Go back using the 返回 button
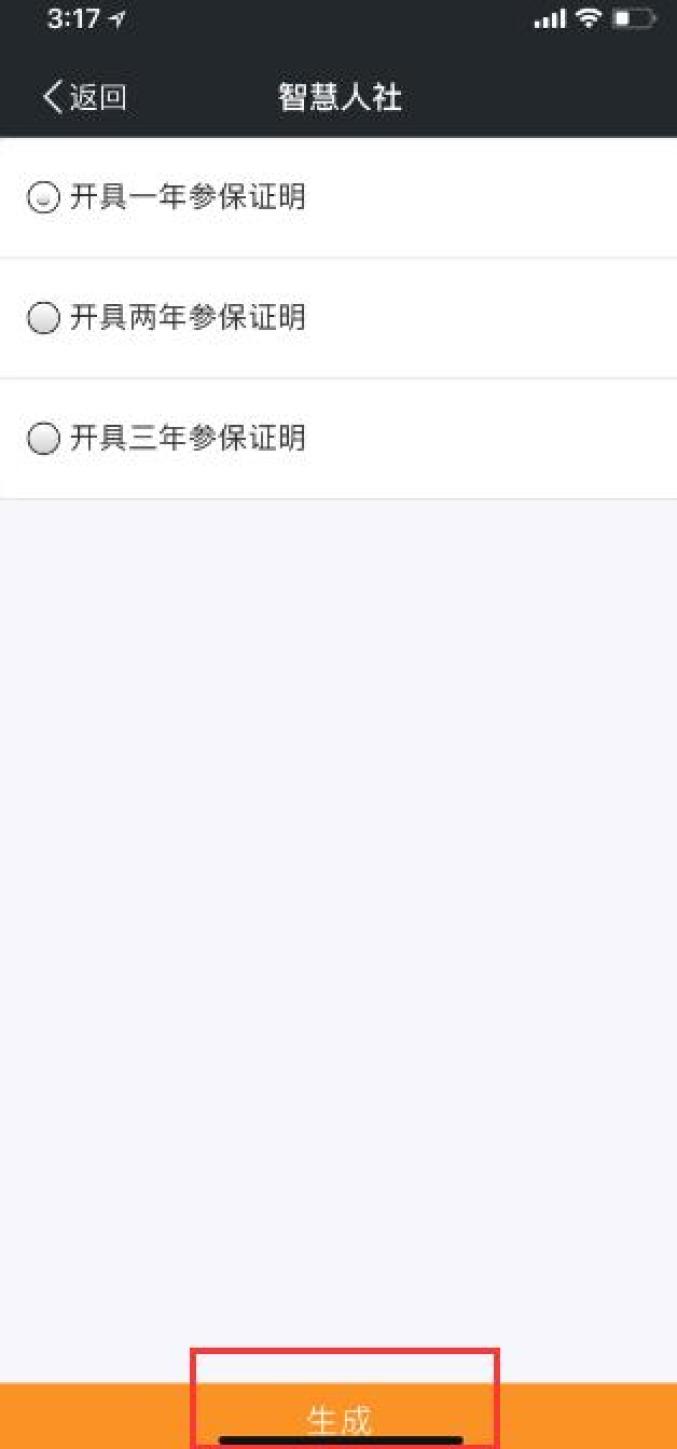 [x=84, y=98]
